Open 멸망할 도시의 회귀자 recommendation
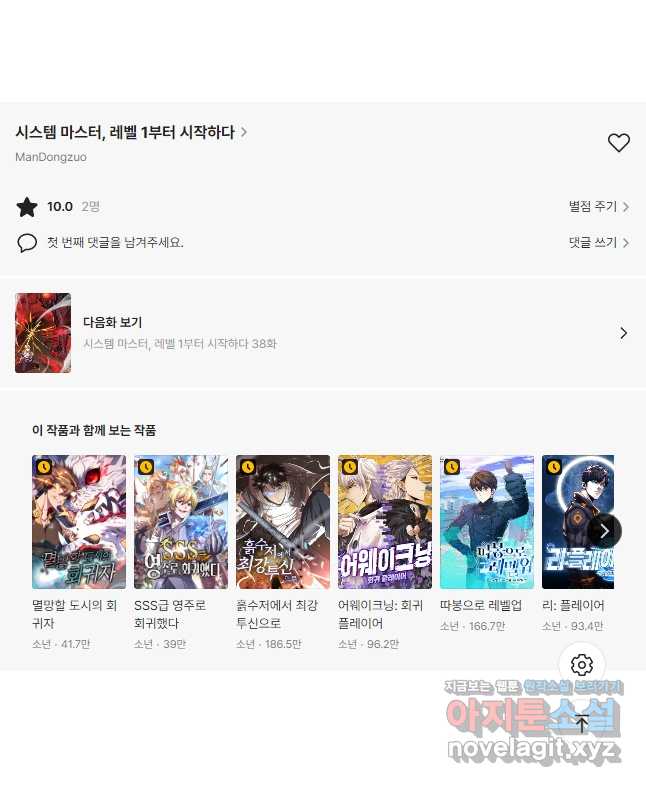 pos(79,522)
